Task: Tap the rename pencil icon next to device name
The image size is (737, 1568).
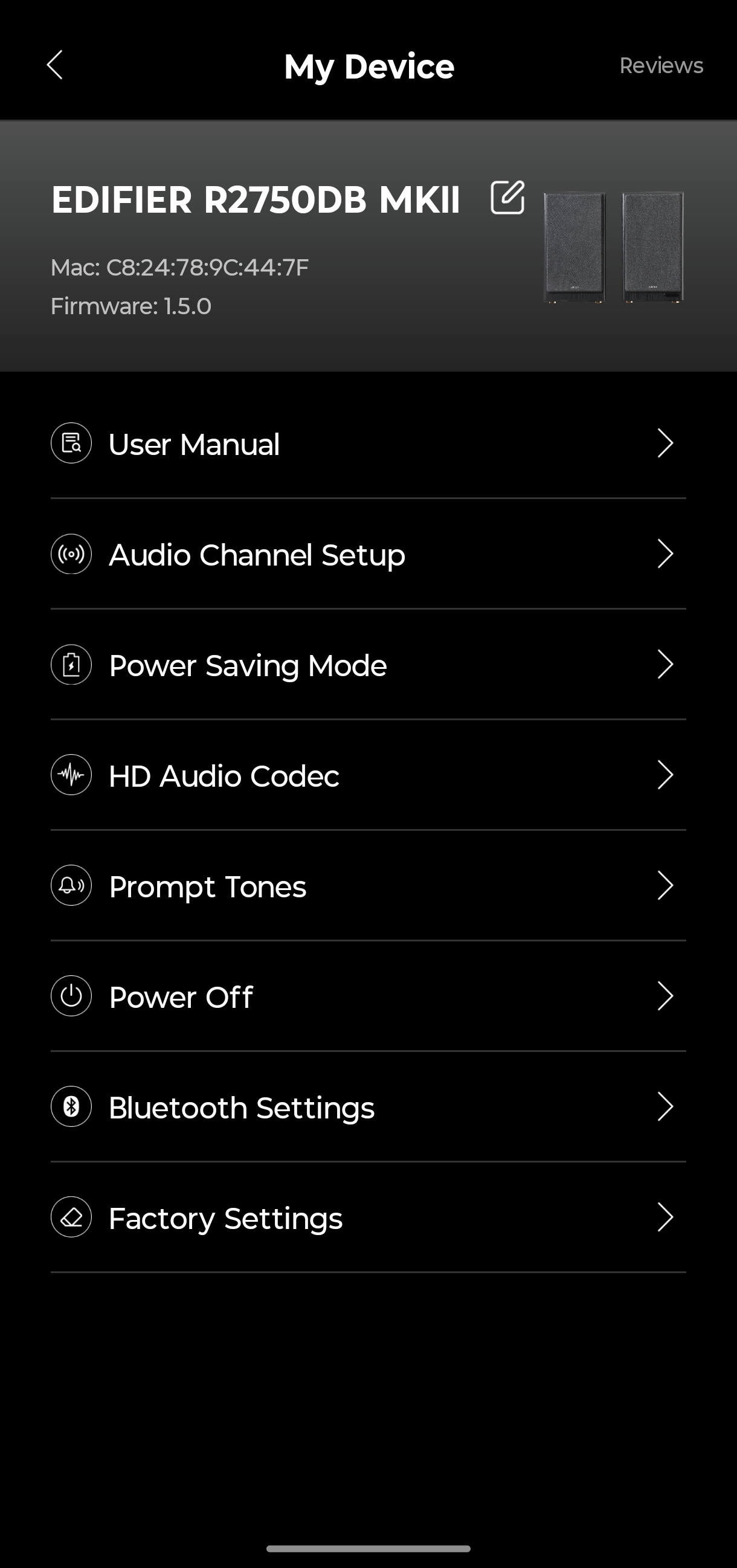Action: pos(508,197)
